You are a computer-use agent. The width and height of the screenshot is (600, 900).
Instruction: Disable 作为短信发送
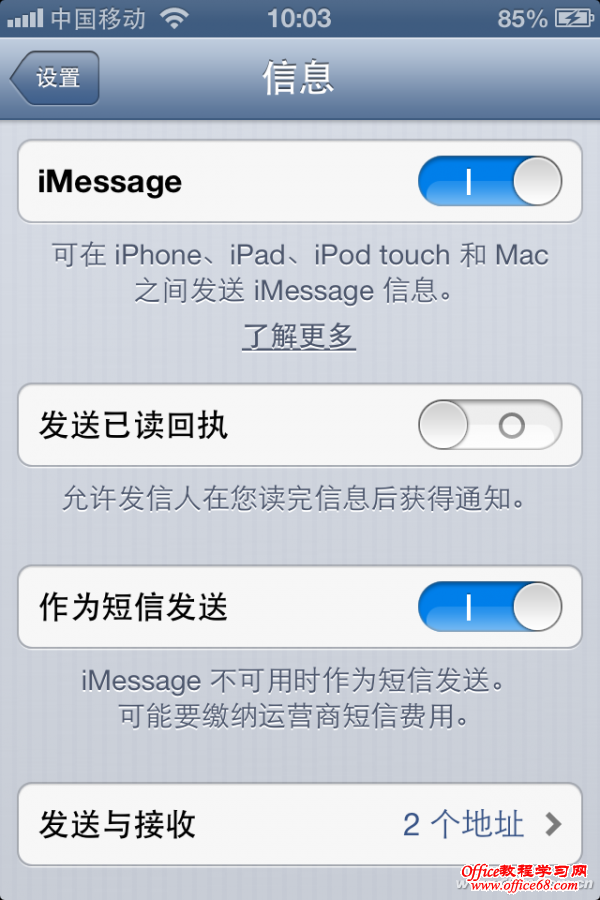click(489, 607)
